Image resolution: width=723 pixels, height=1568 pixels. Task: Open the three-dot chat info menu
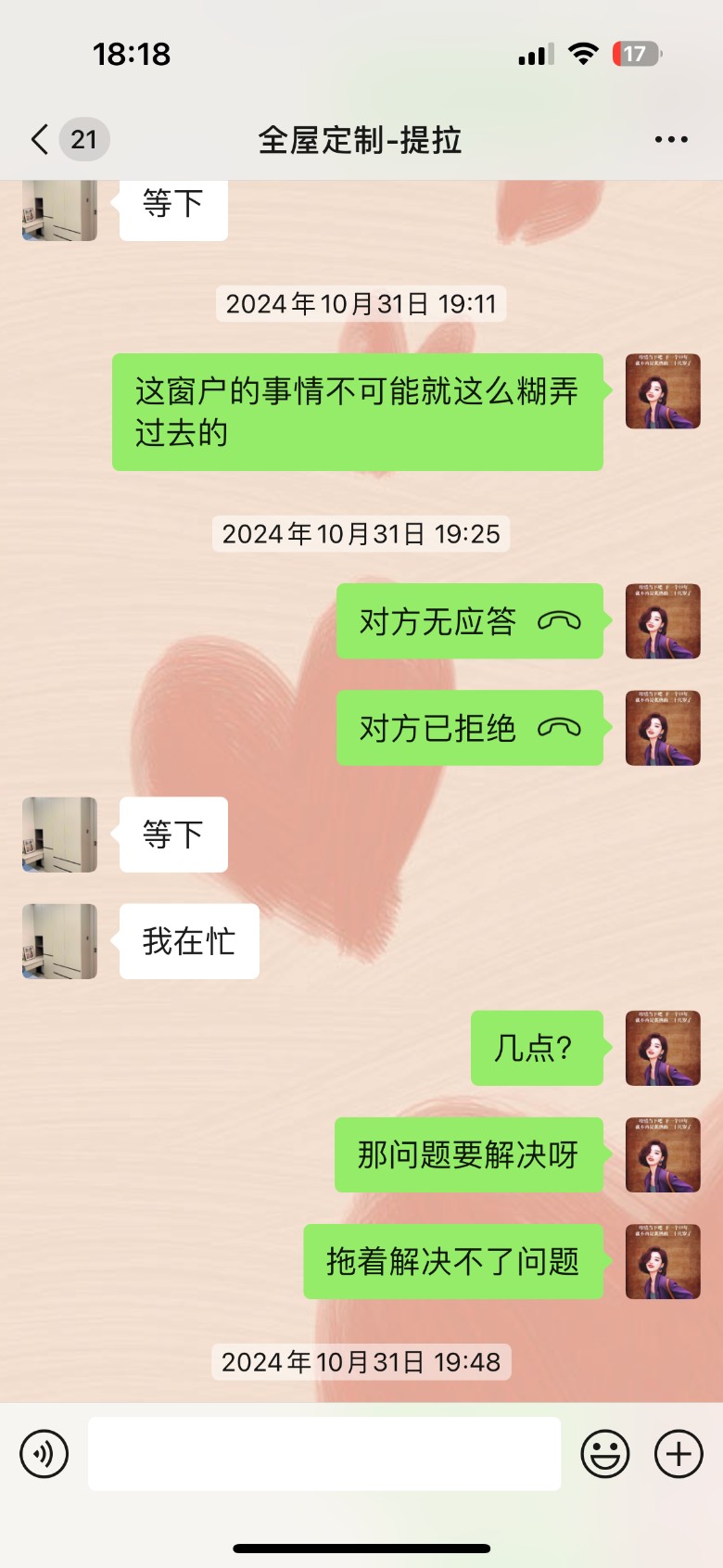pyautogui.click(x=670, y=140)
